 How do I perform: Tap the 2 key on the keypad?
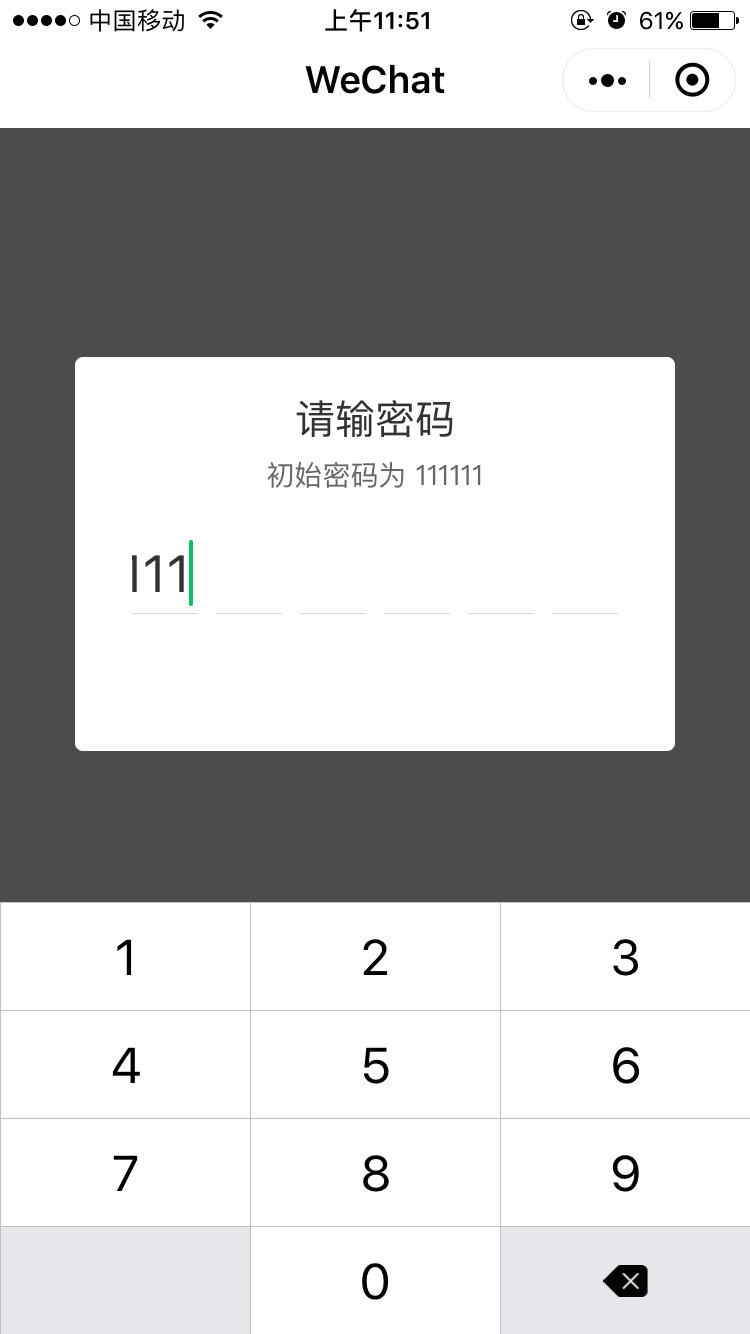coord(375,957)
